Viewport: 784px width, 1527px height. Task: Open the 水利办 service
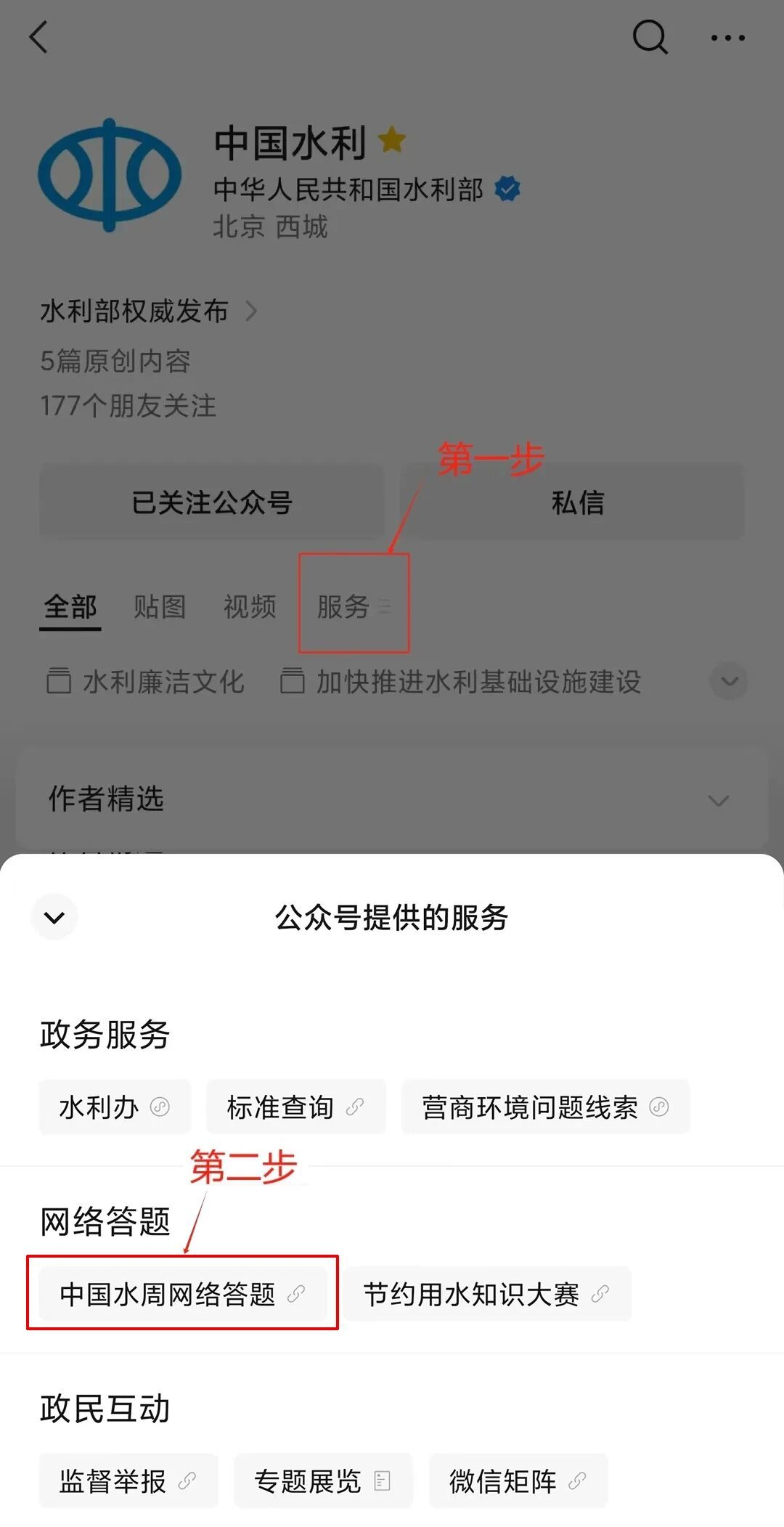(114, 1107)
